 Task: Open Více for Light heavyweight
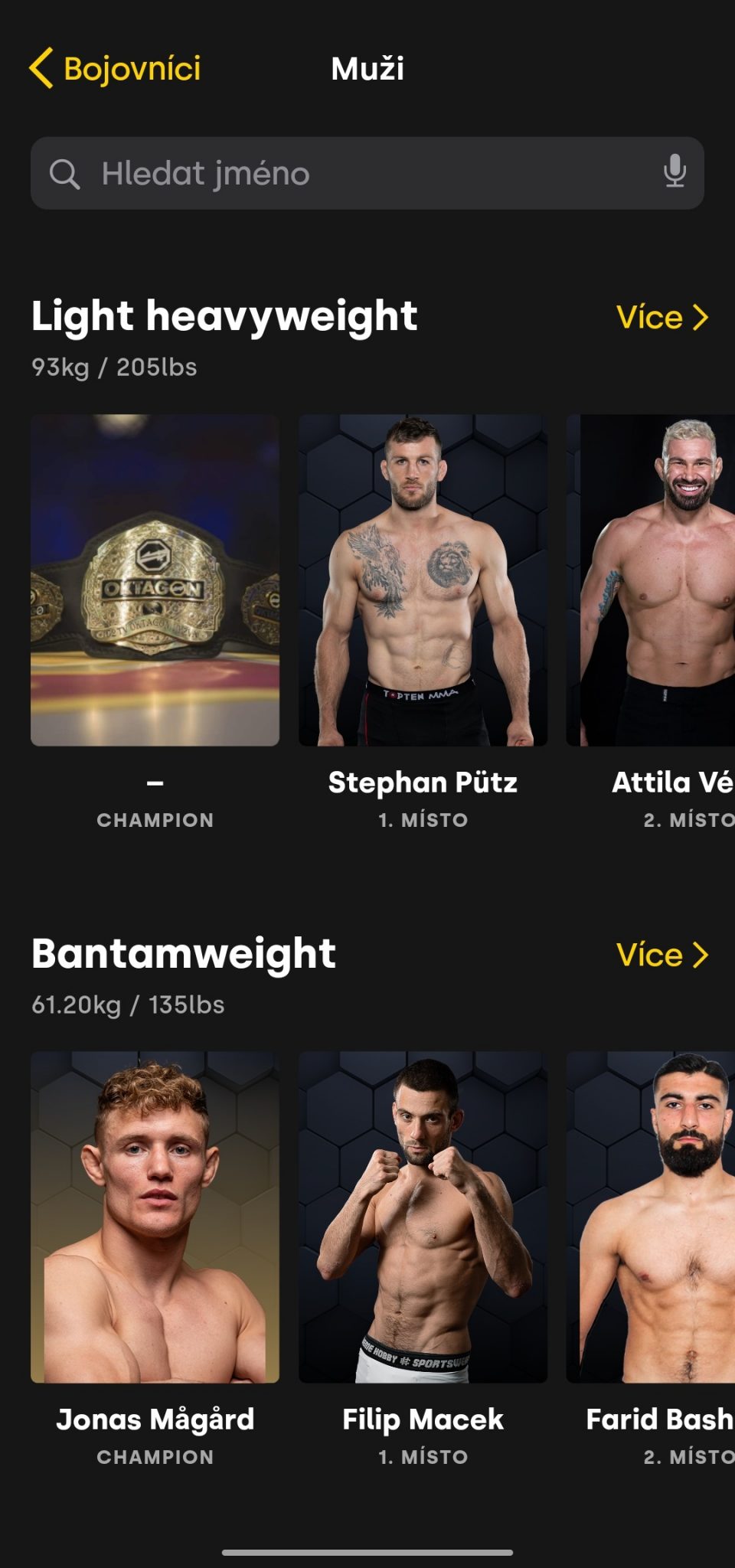pyautogui.click(x=662, y=318)
